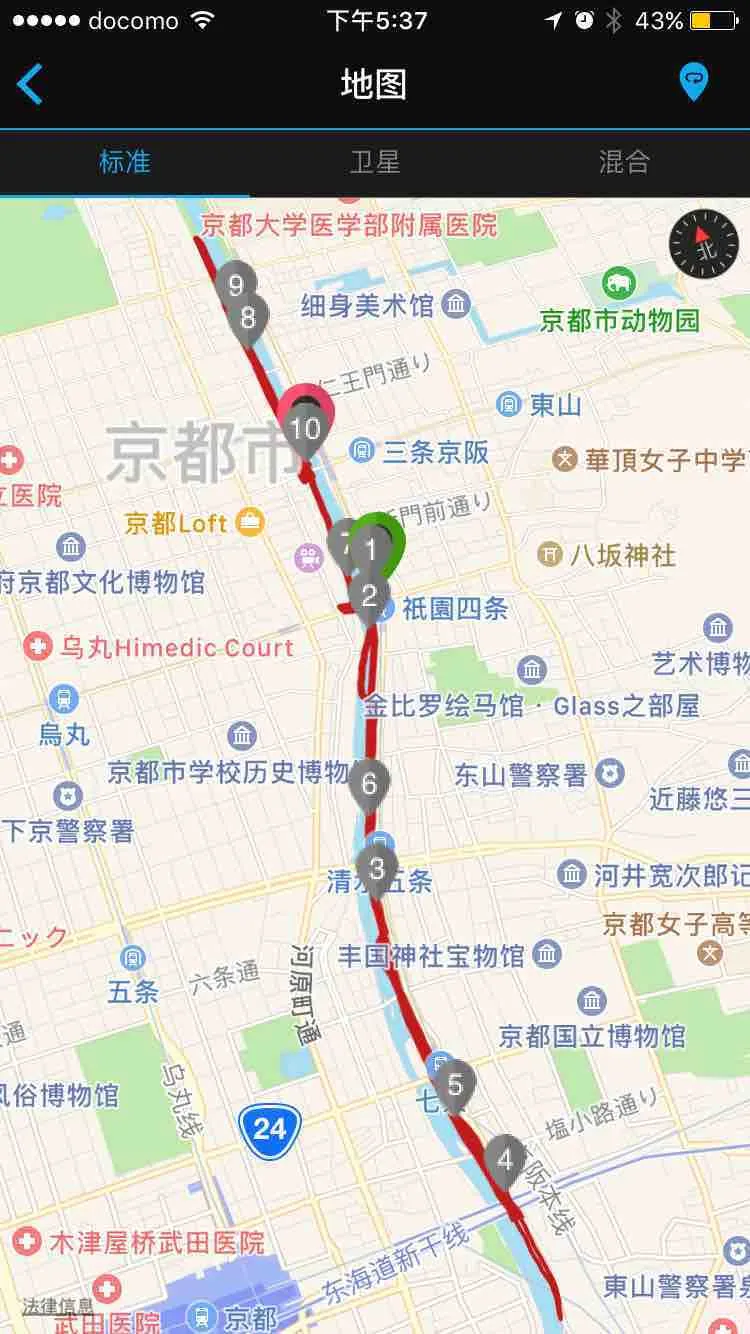Select lap marker 2 near 祇園四条
The image size is (750, 1334).
[x=369, y=596]
